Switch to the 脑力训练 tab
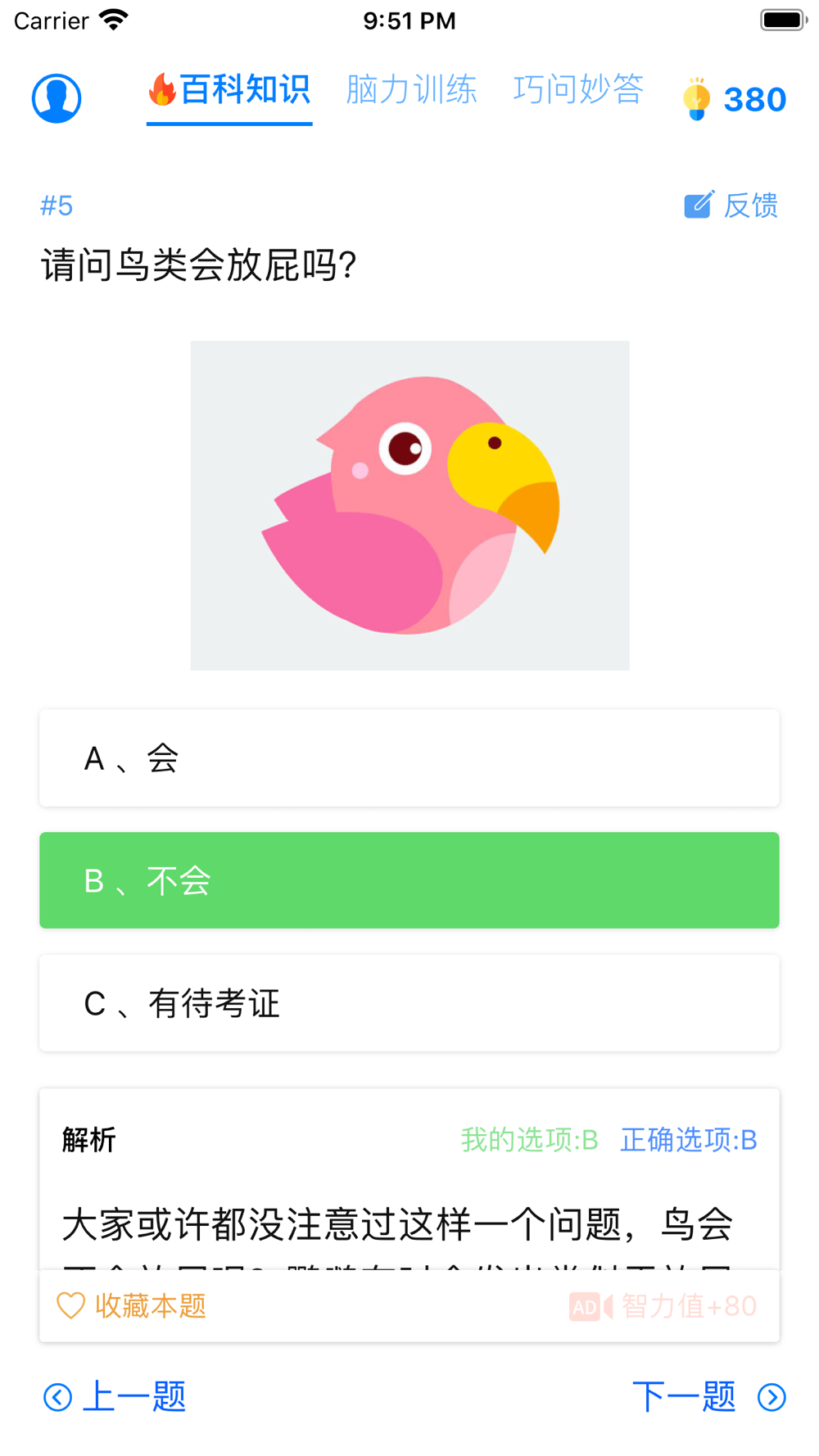Viewport: 819px width, 1456px height. click(x=411, y=89)
